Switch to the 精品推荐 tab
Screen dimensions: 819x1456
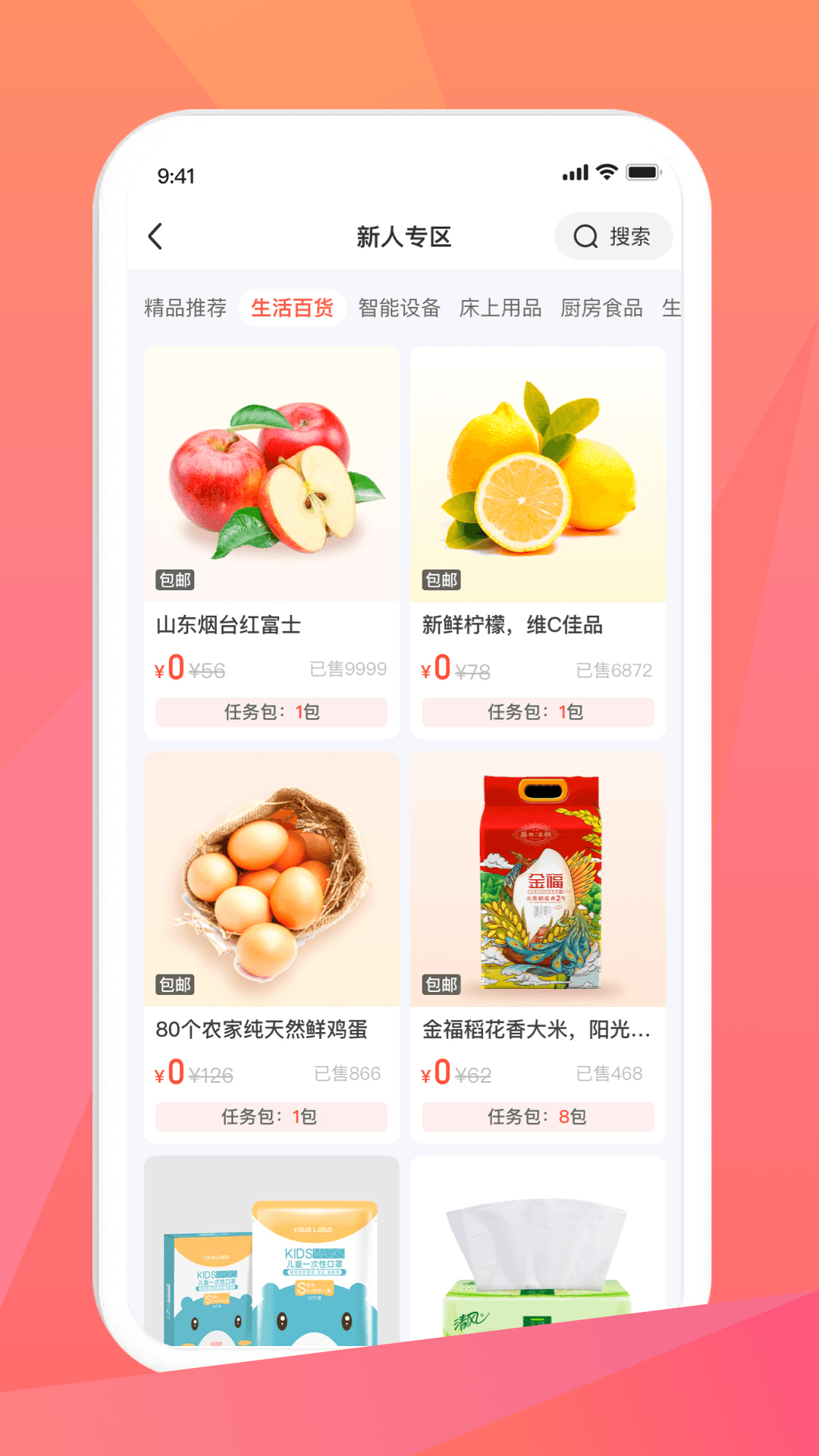pyautogui.click(x=186, y=307)
